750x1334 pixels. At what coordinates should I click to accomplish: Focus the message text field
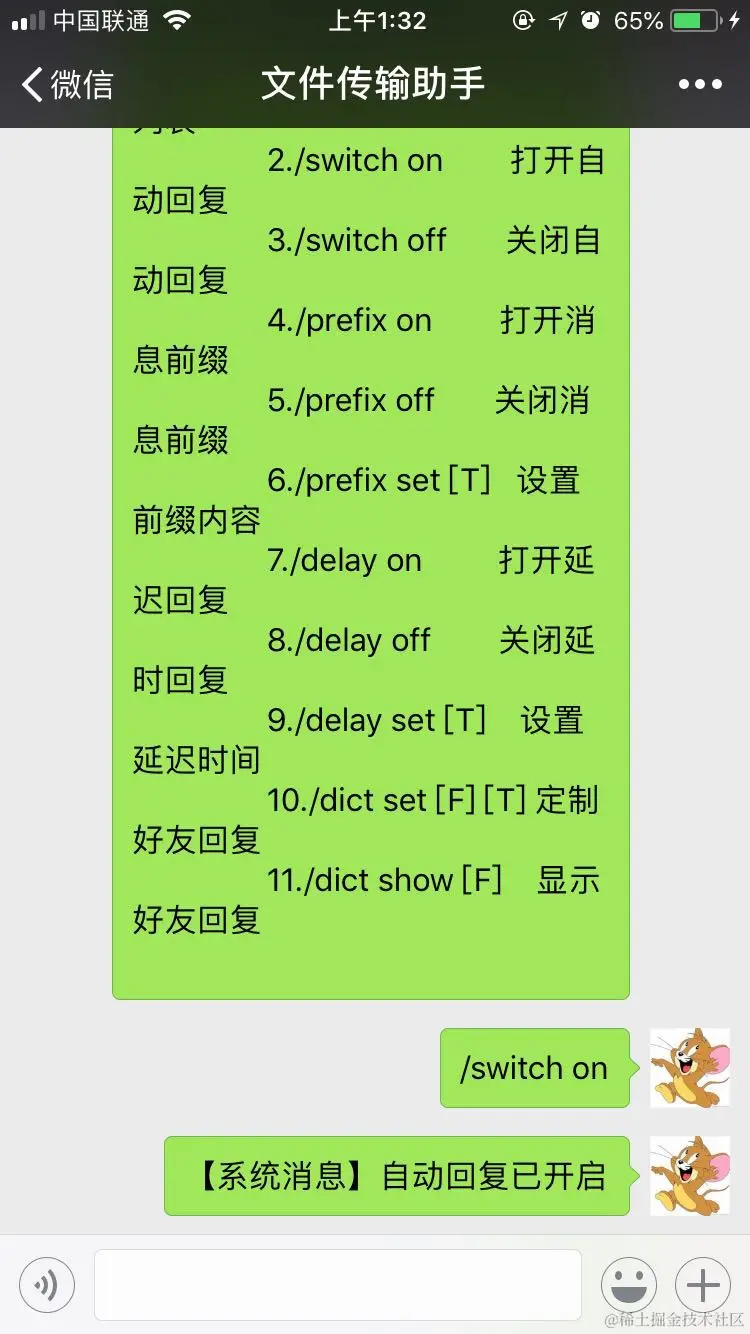coord(338,1284)
